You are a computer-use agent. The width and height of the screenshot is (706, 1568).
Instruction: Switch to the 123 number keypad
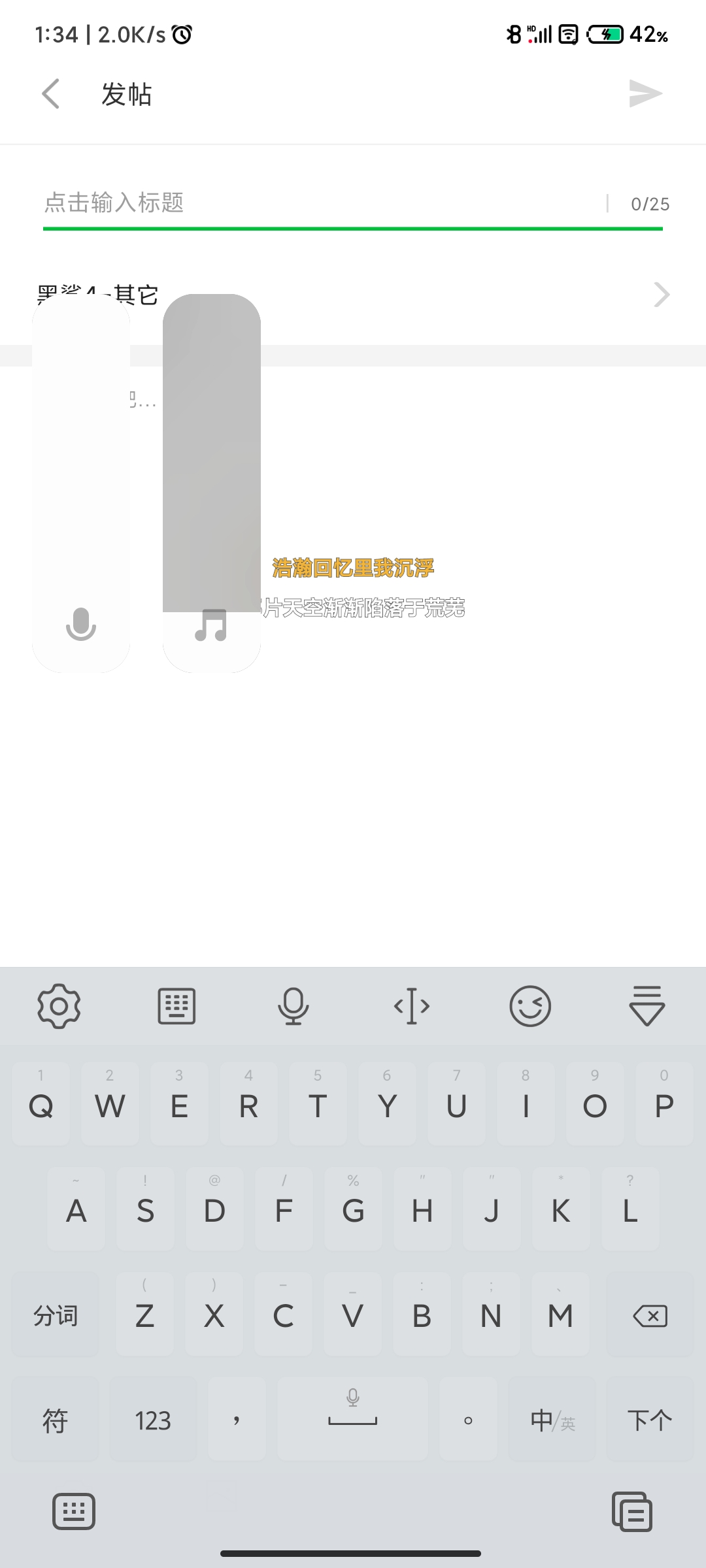click(x=153, y=1419)
